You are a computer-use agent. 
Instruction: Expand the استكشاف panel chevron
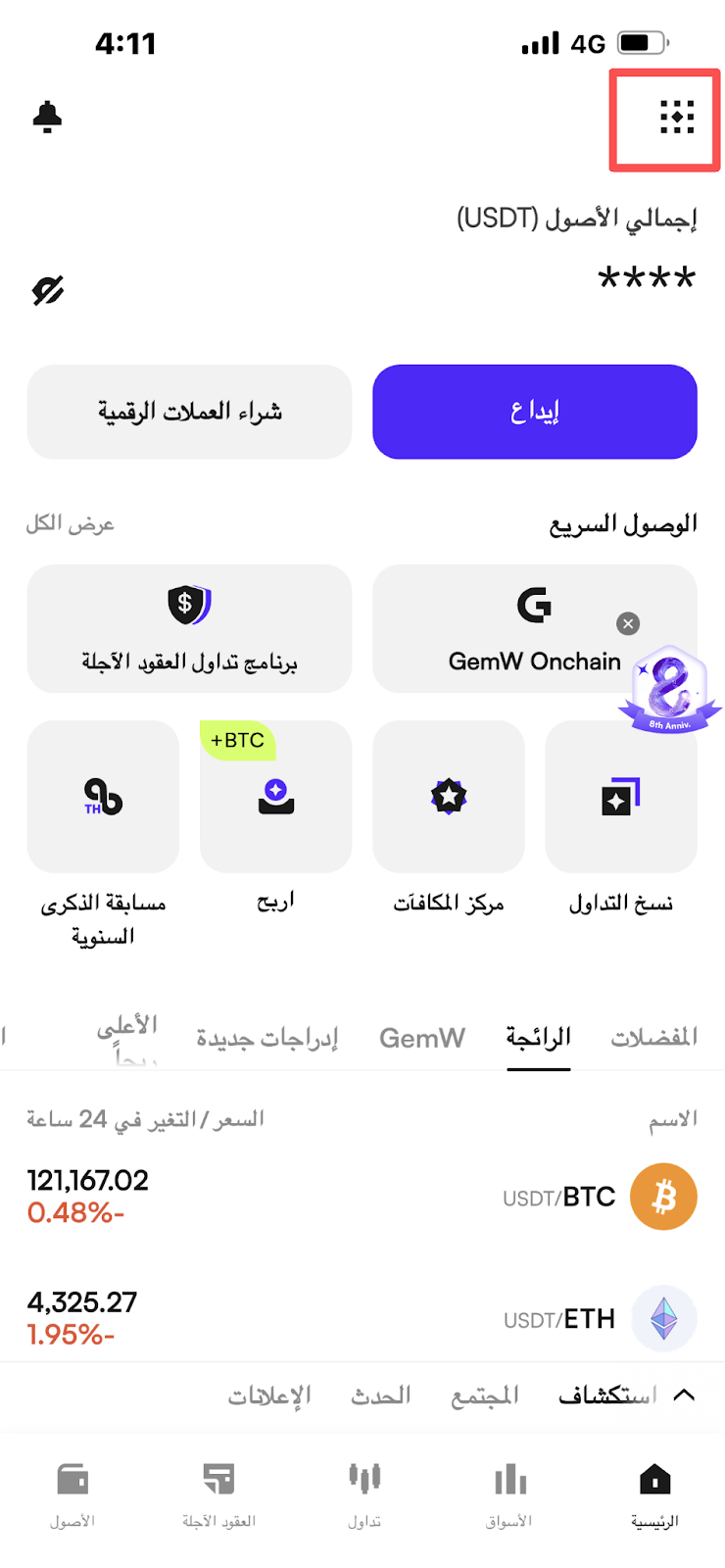685,1395
